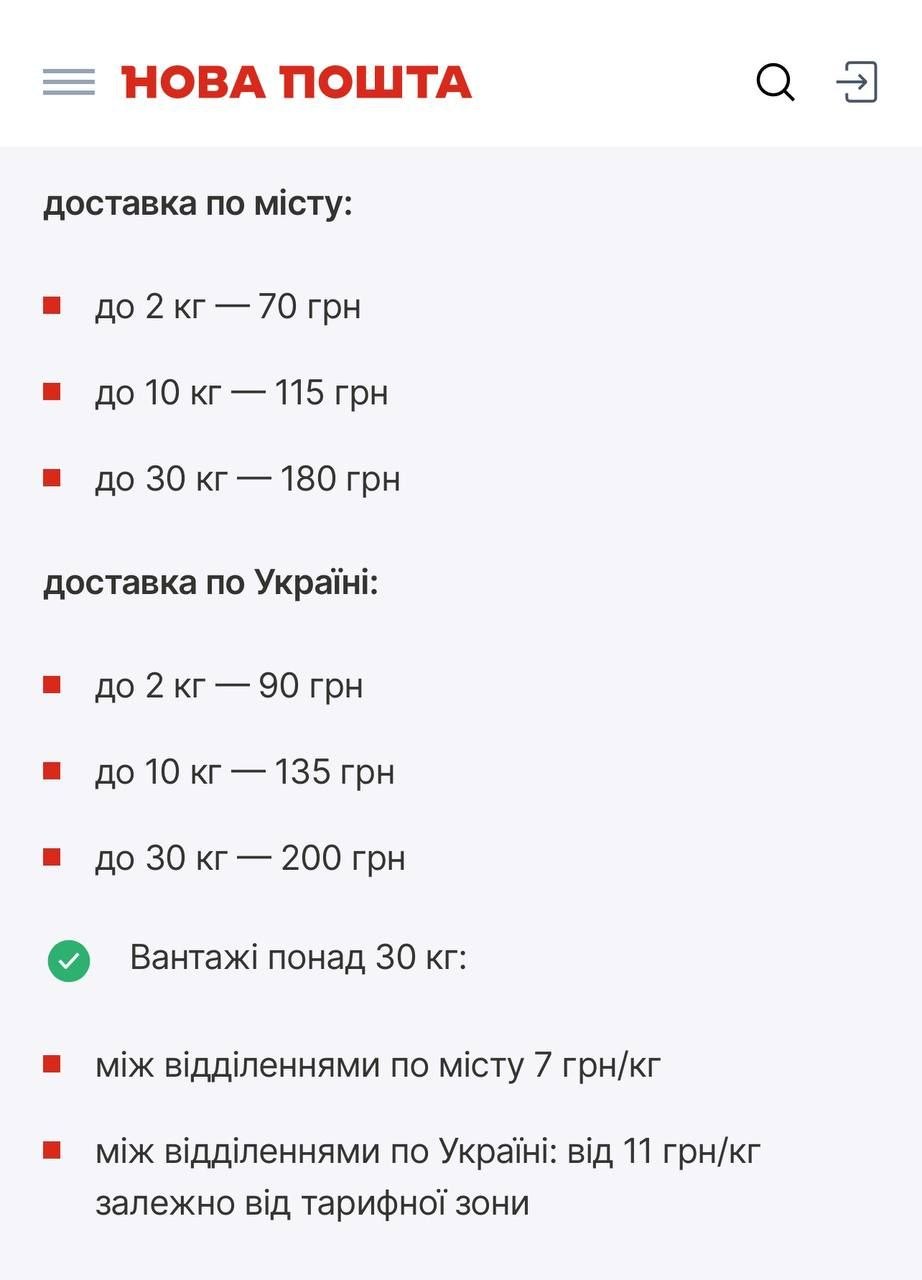
Task: Tap the Нова Пошта logo to go home
Action: 296,82
